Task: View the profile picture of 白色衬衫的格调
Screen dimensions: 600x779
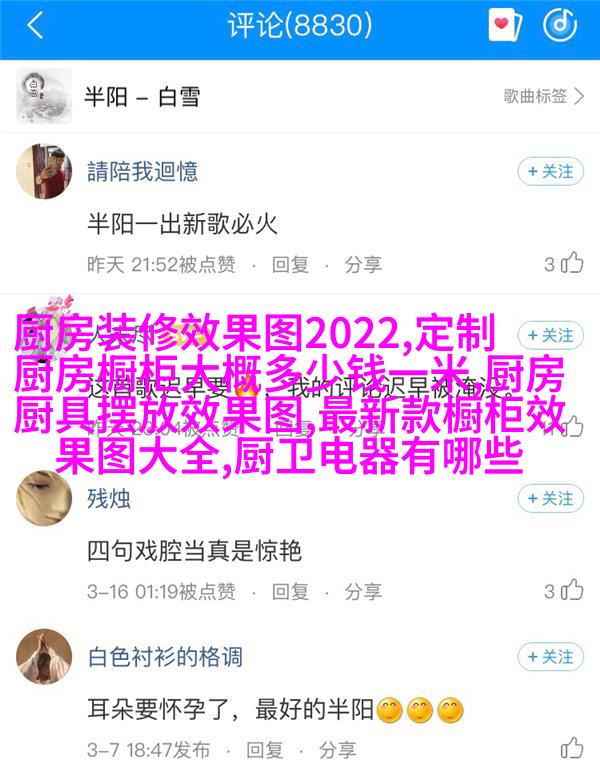Action: click(x=44, y=657)
